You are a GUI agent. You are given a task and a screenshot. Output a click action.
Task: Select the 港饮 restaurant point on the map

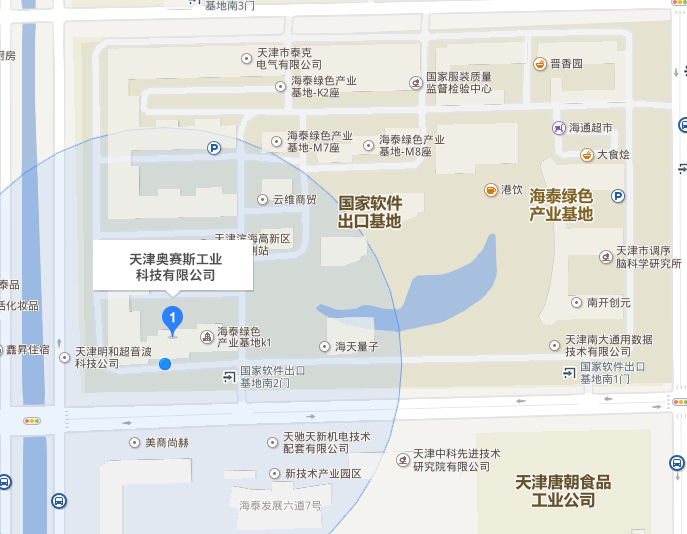point(490,189)
